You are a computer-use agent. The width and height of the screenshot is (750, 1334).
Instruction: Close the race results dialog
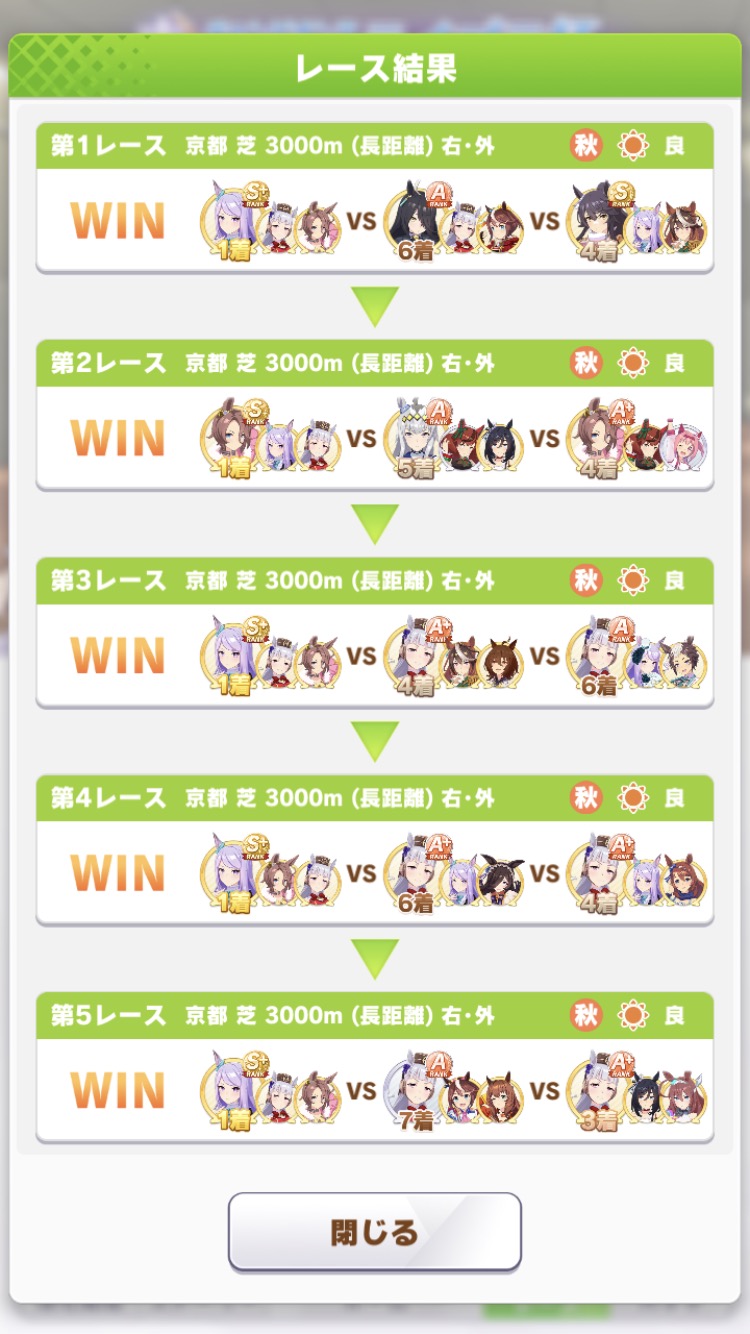[x=374, y=1232]
